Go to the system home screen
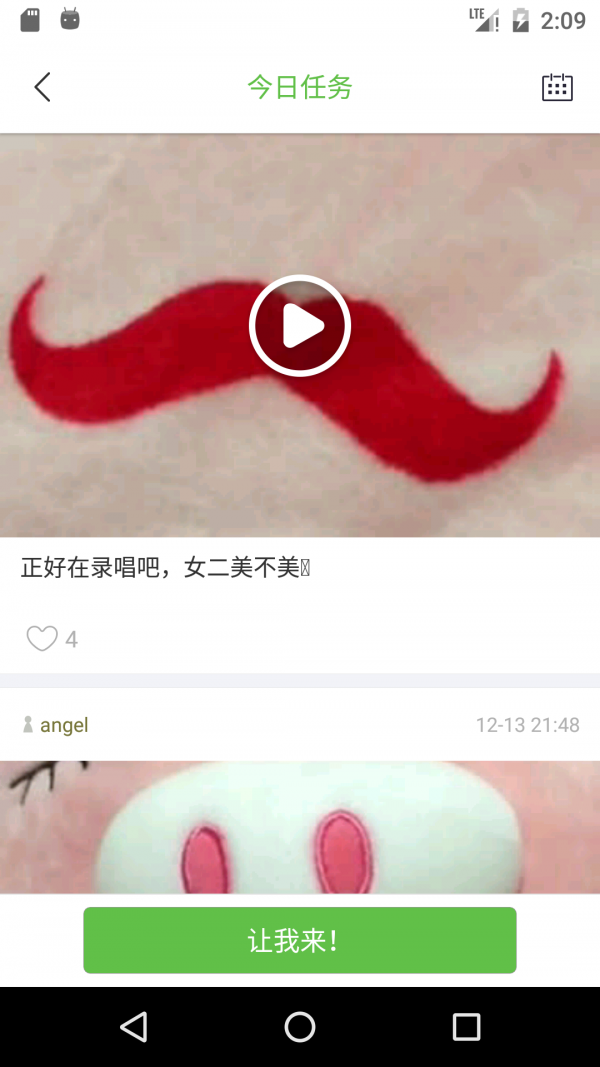The image size is (600, 1067). click(x=300, y=1027)
